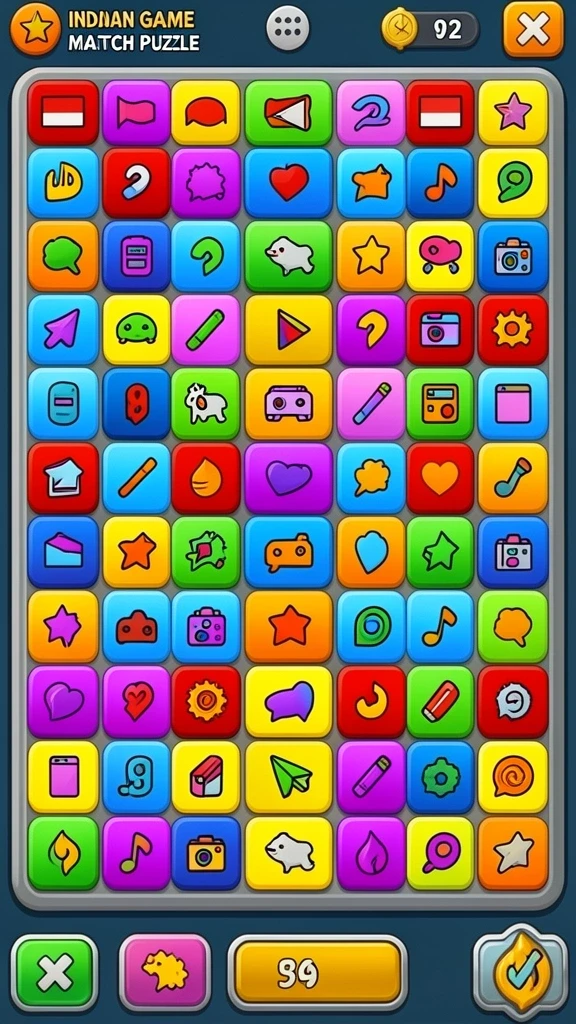Choose the green paper plane tile
The height and width of the screenshot is (1024, 576).
tap(289, 776)
